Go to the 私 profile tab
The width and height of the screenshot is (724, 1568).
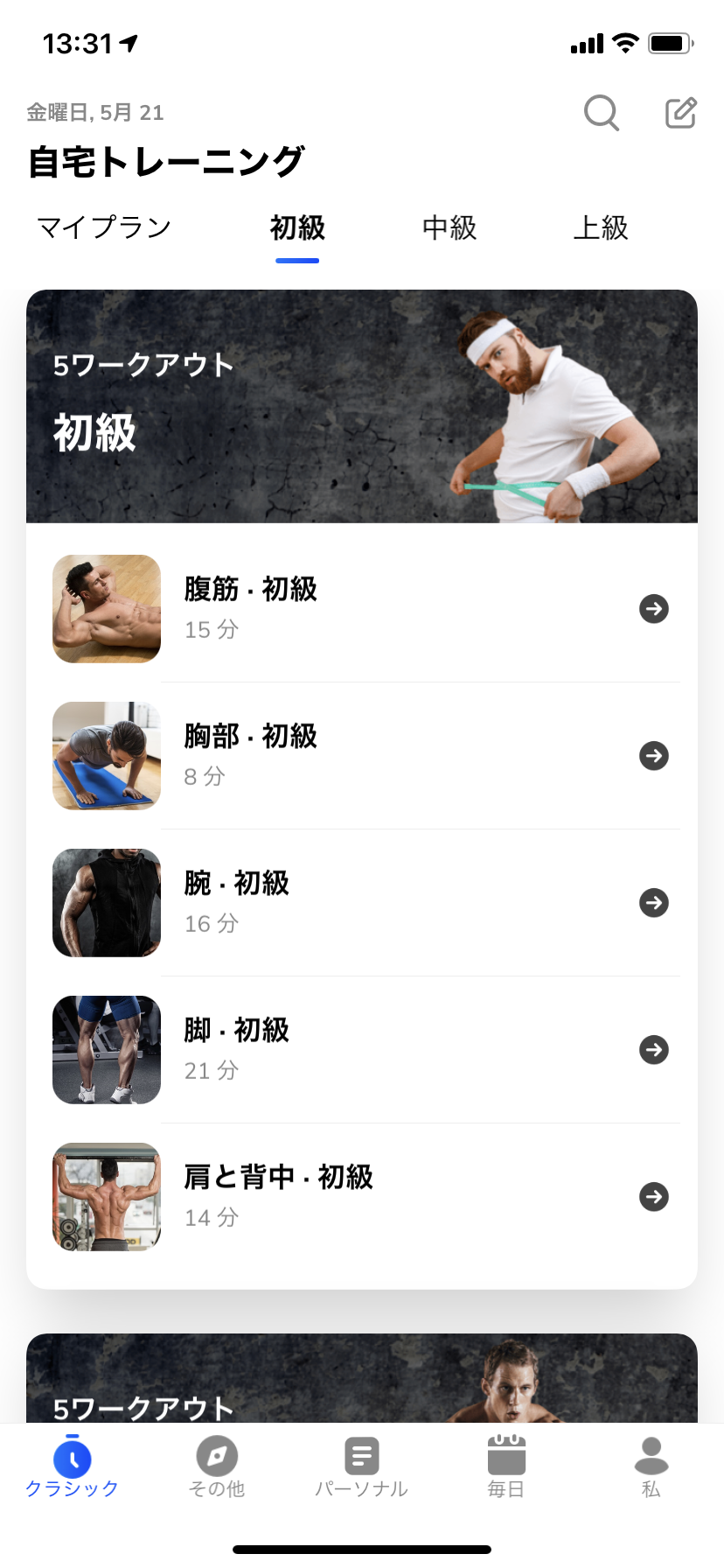(651, 1466)
